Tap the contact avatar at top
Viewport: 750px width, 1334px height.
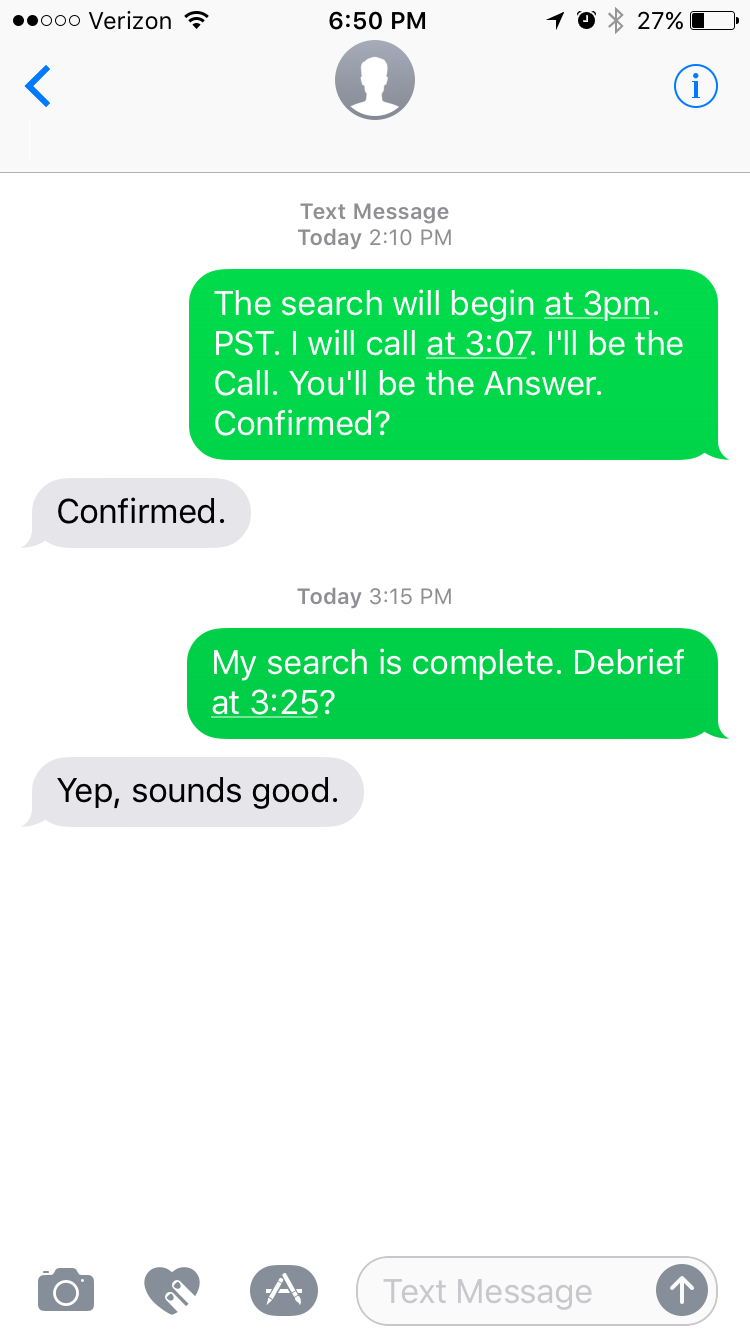click(x=374, y=81)
